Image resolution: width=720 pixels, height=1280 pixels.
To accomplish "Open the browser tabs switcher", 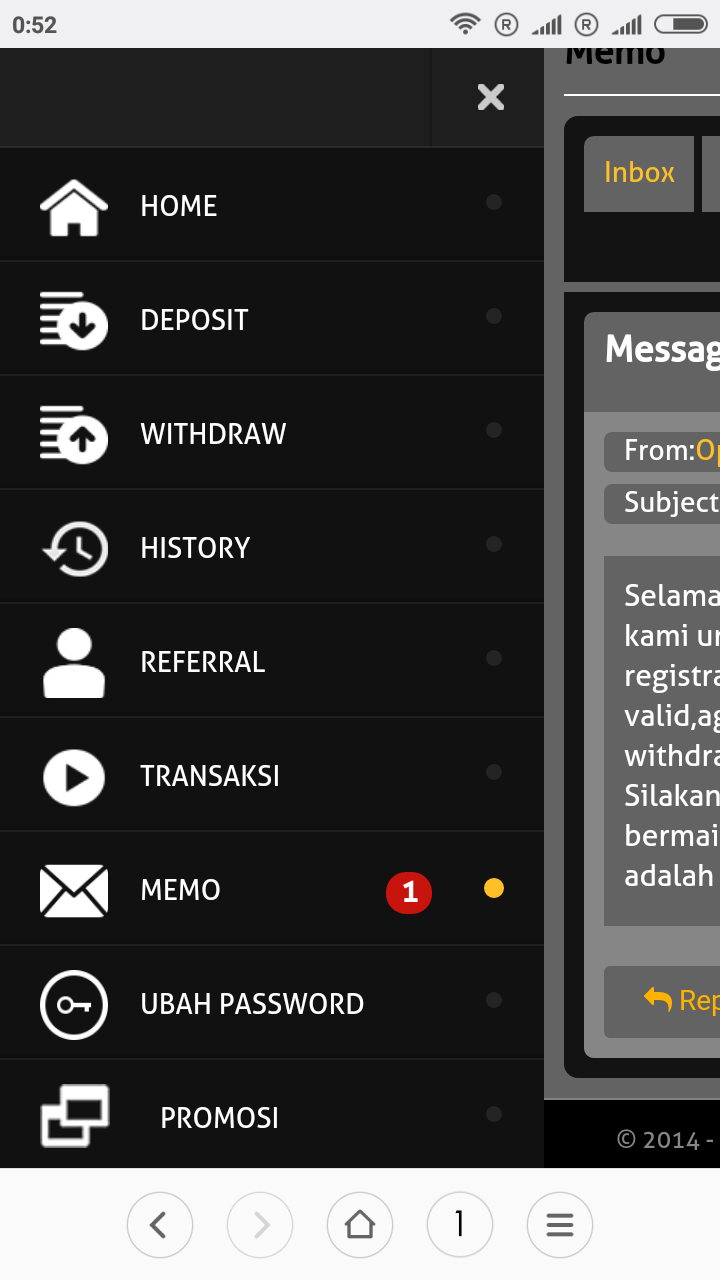I will 459,1224.
